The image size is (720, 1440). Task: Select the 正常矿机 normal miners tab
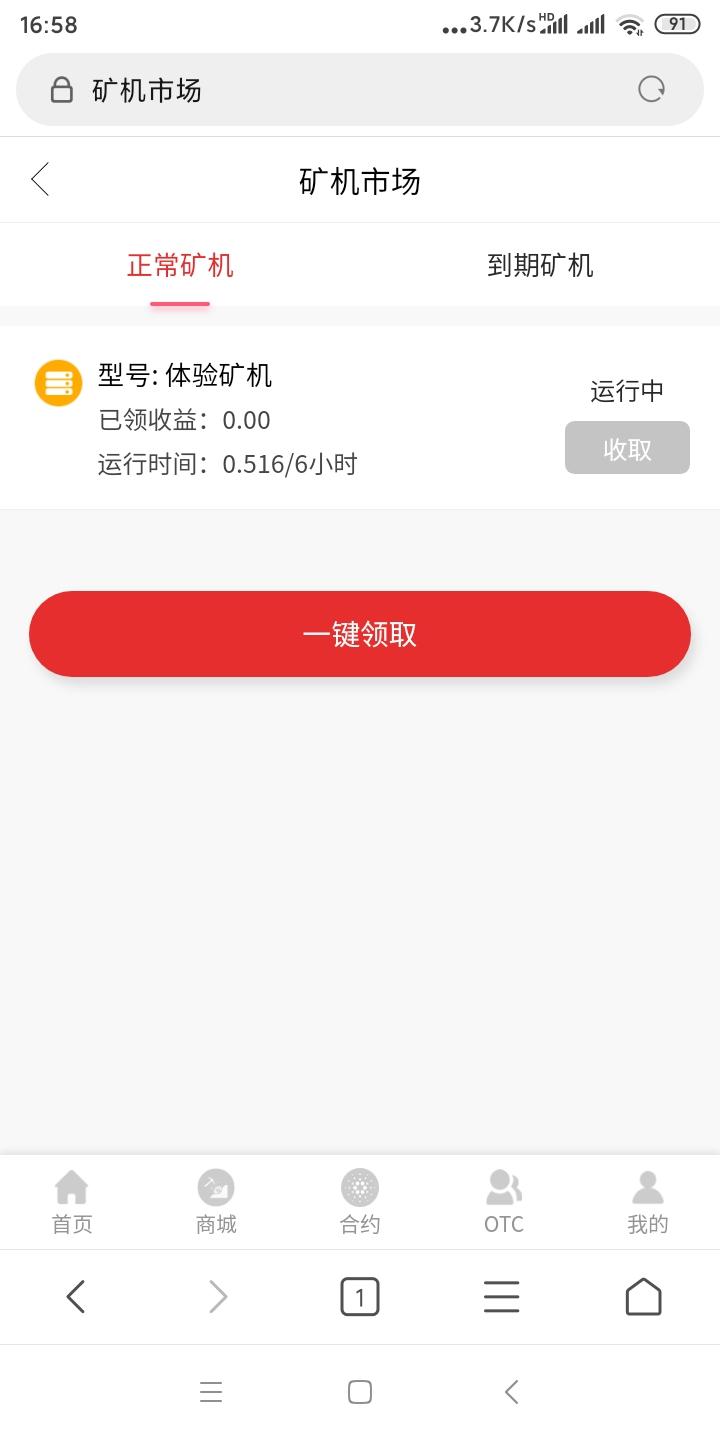click(179, 265)
